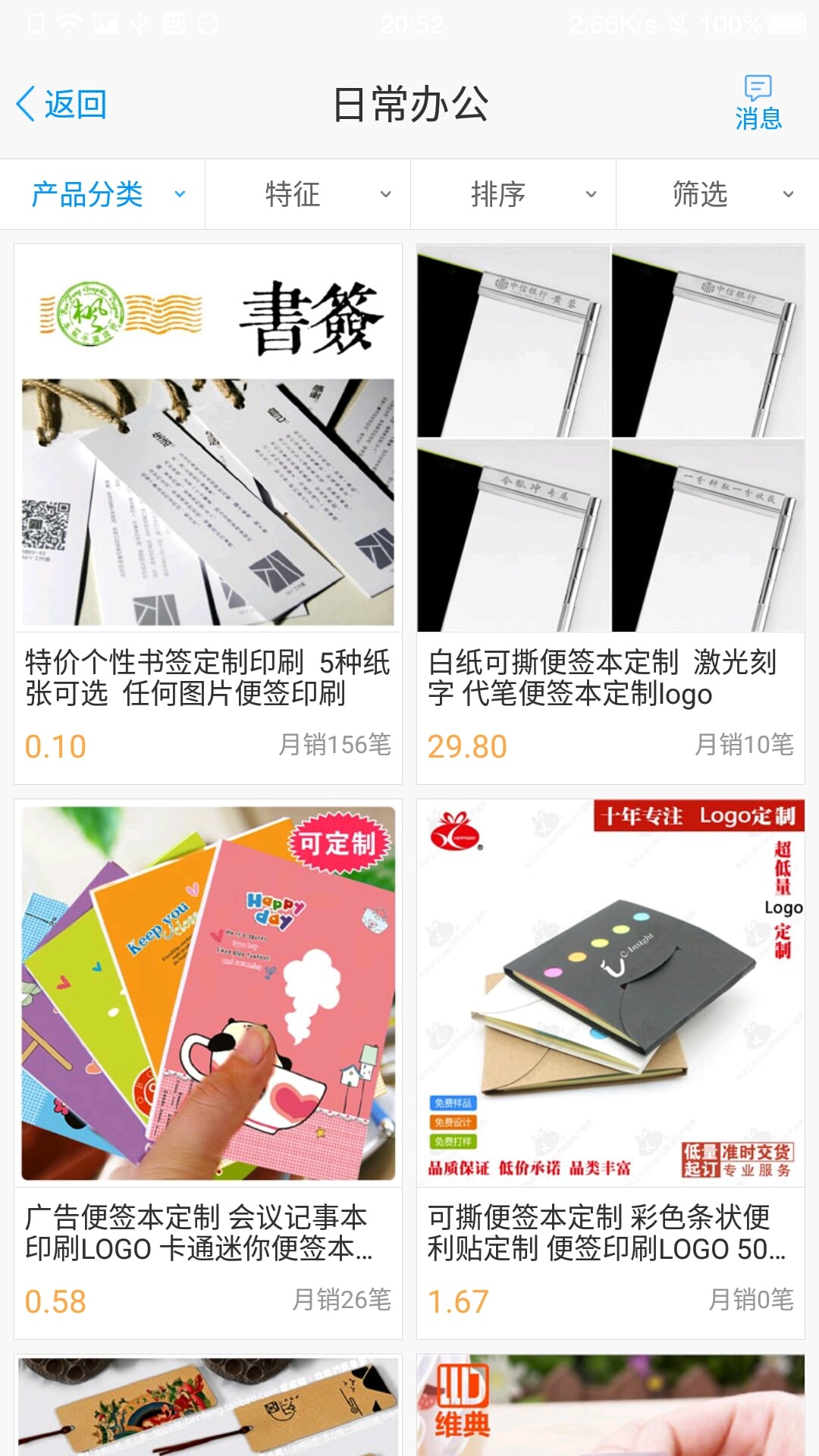Viewport: 819px width, 1456px height.
Task: View the 广告便签本定制 会议记事本 product
Action: 208,1068
